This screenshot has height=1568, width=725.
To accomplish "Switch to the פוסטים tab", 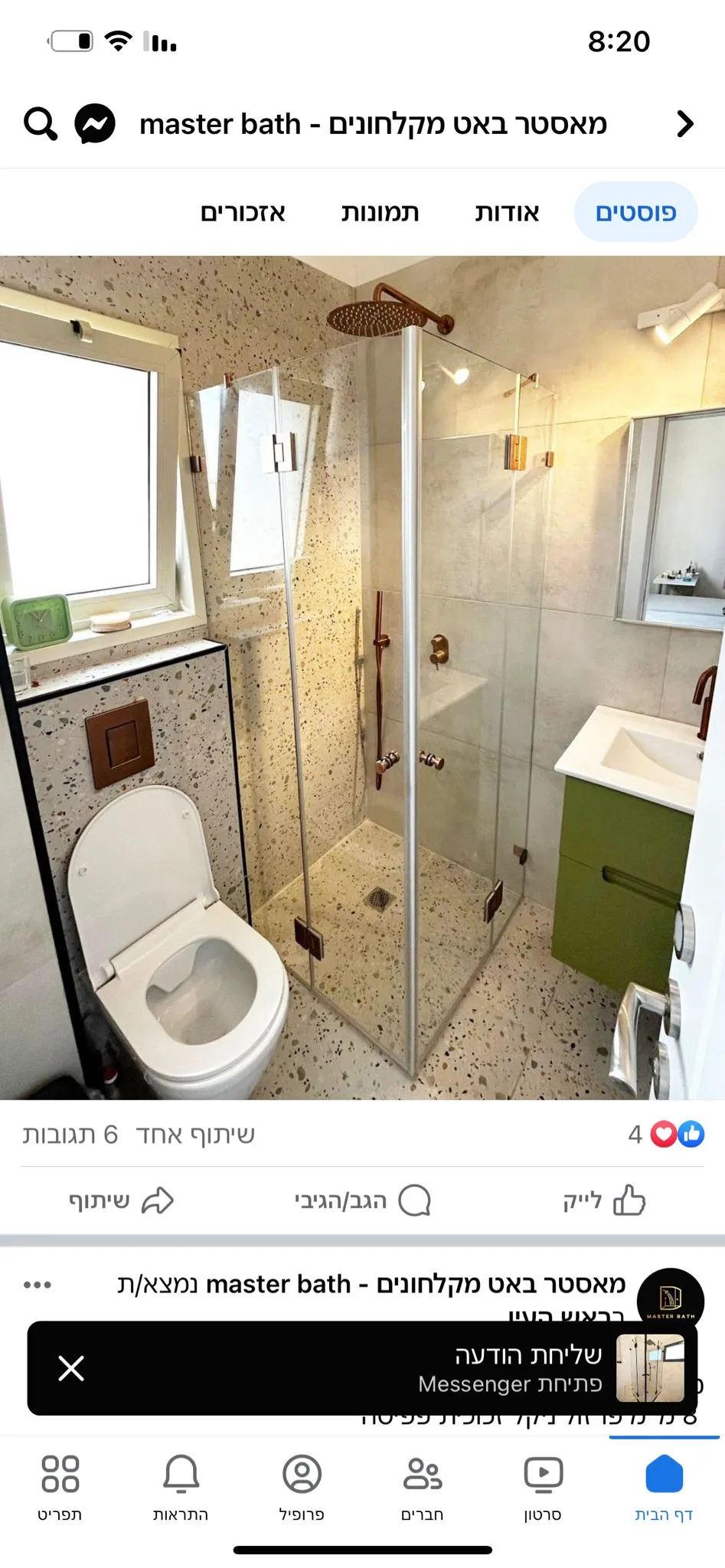I will pyautogui.click(x=635, y=212).
